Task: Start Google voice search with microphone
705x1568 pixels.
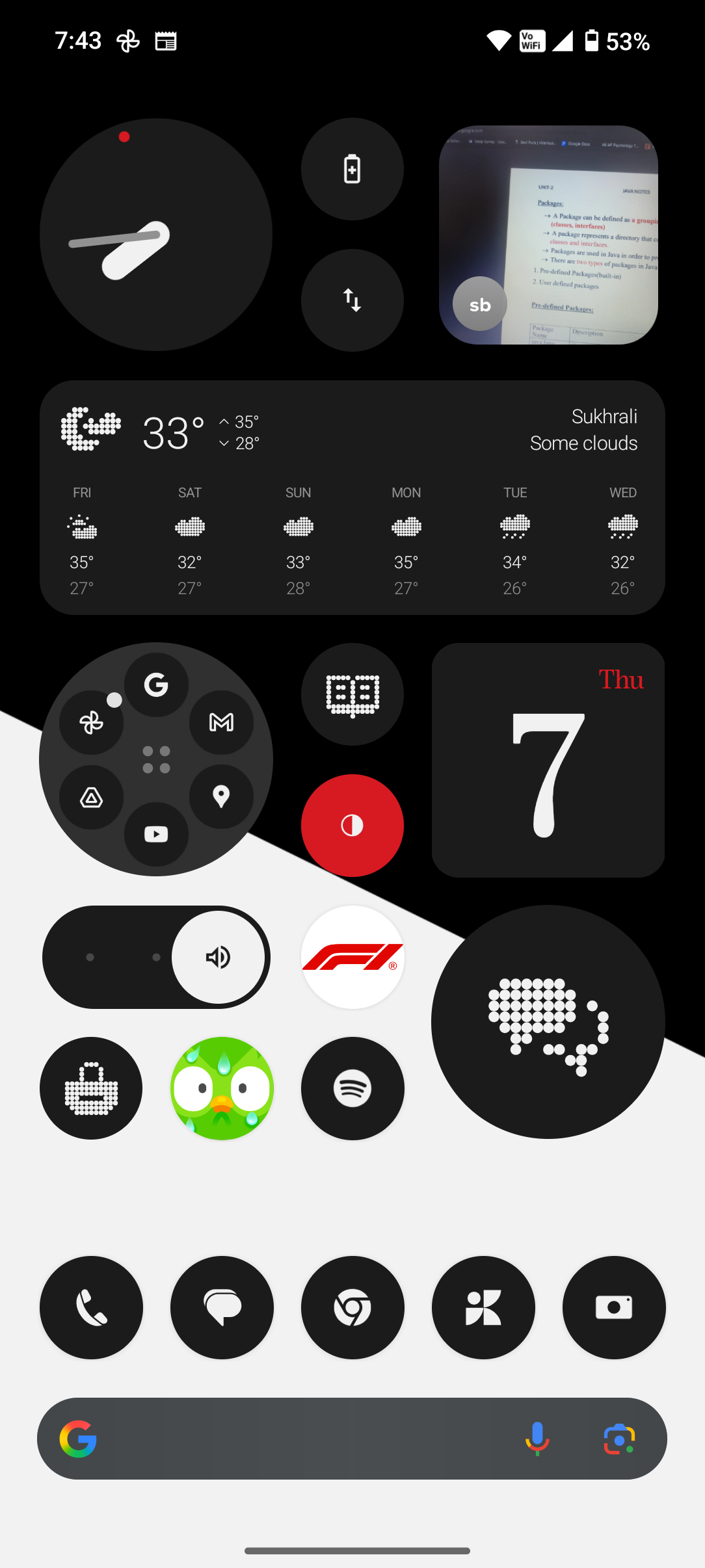Action: pos(537,1438)
